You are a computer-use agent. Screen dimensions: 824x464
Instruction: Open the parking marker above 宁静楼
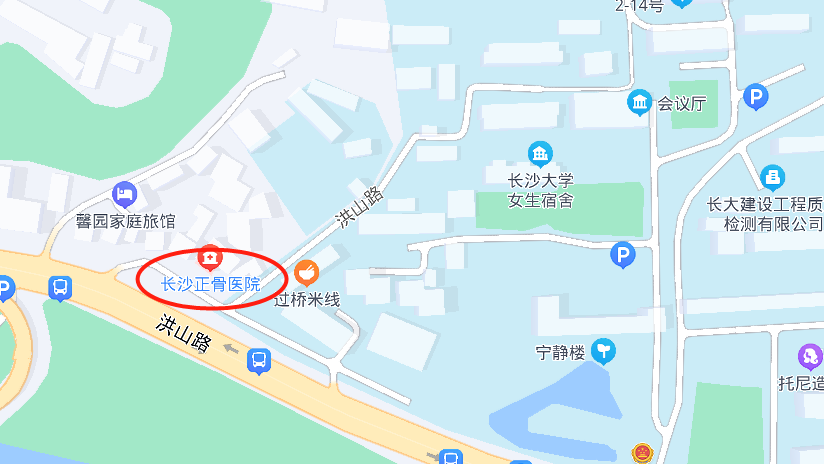623,256
